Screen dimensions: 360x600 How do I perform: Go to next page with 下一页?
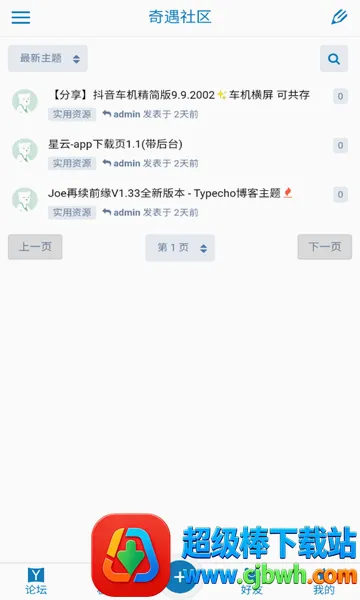[x=325, y=247]
